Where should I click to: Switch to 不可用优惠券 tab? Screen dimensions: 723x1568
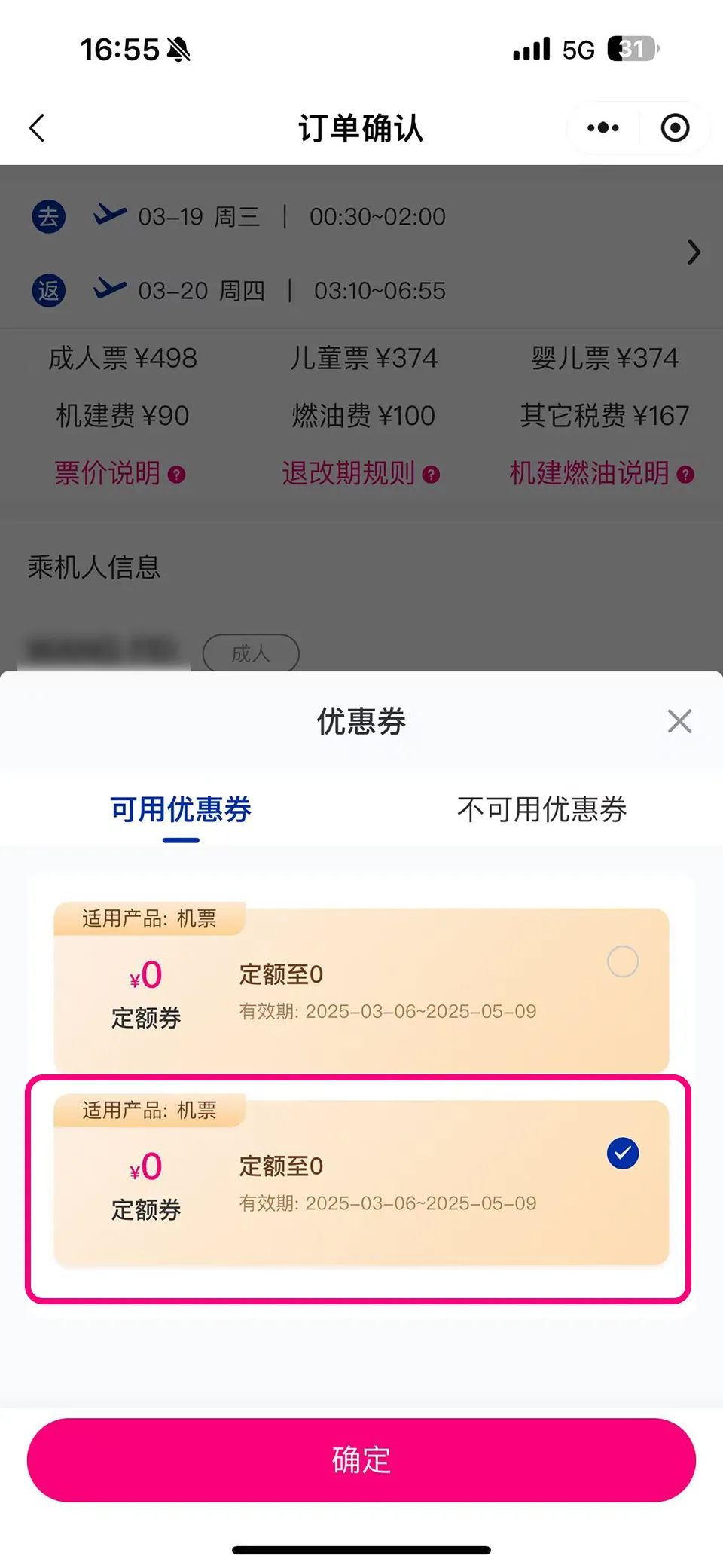tap(541, 810)
